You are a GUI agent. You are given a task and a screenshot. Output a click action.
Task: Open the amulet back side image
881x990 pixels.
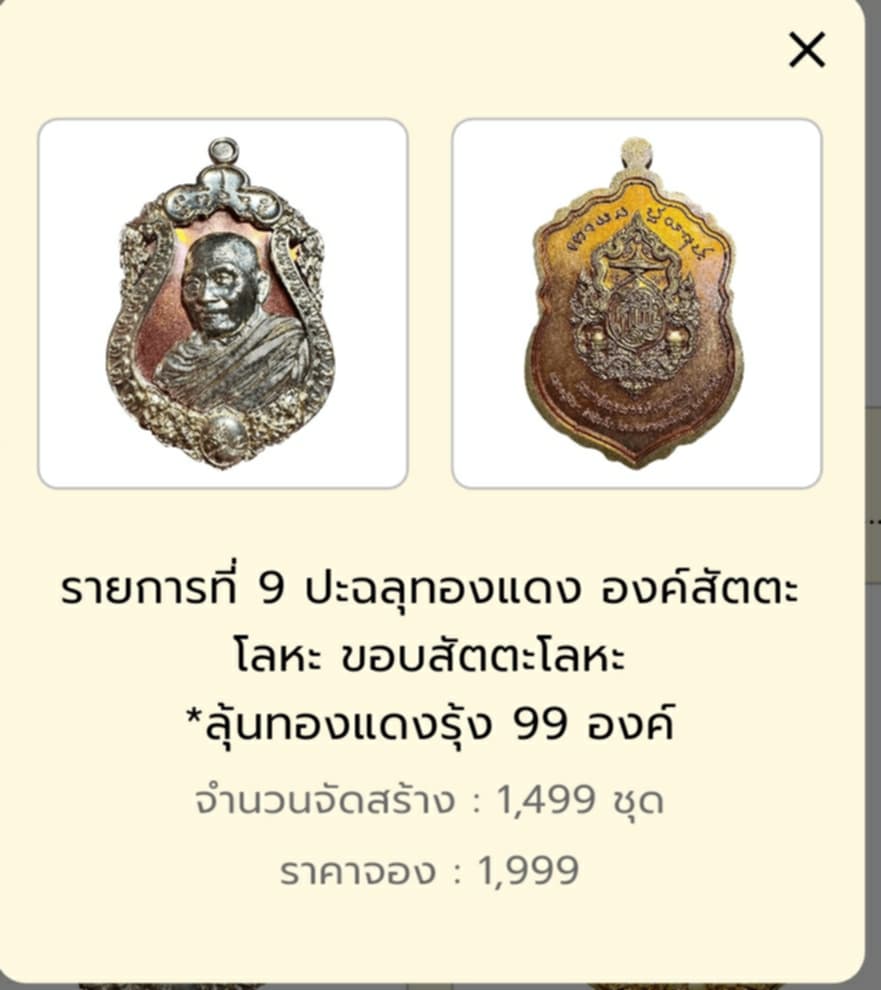click(x=637, y=303)
